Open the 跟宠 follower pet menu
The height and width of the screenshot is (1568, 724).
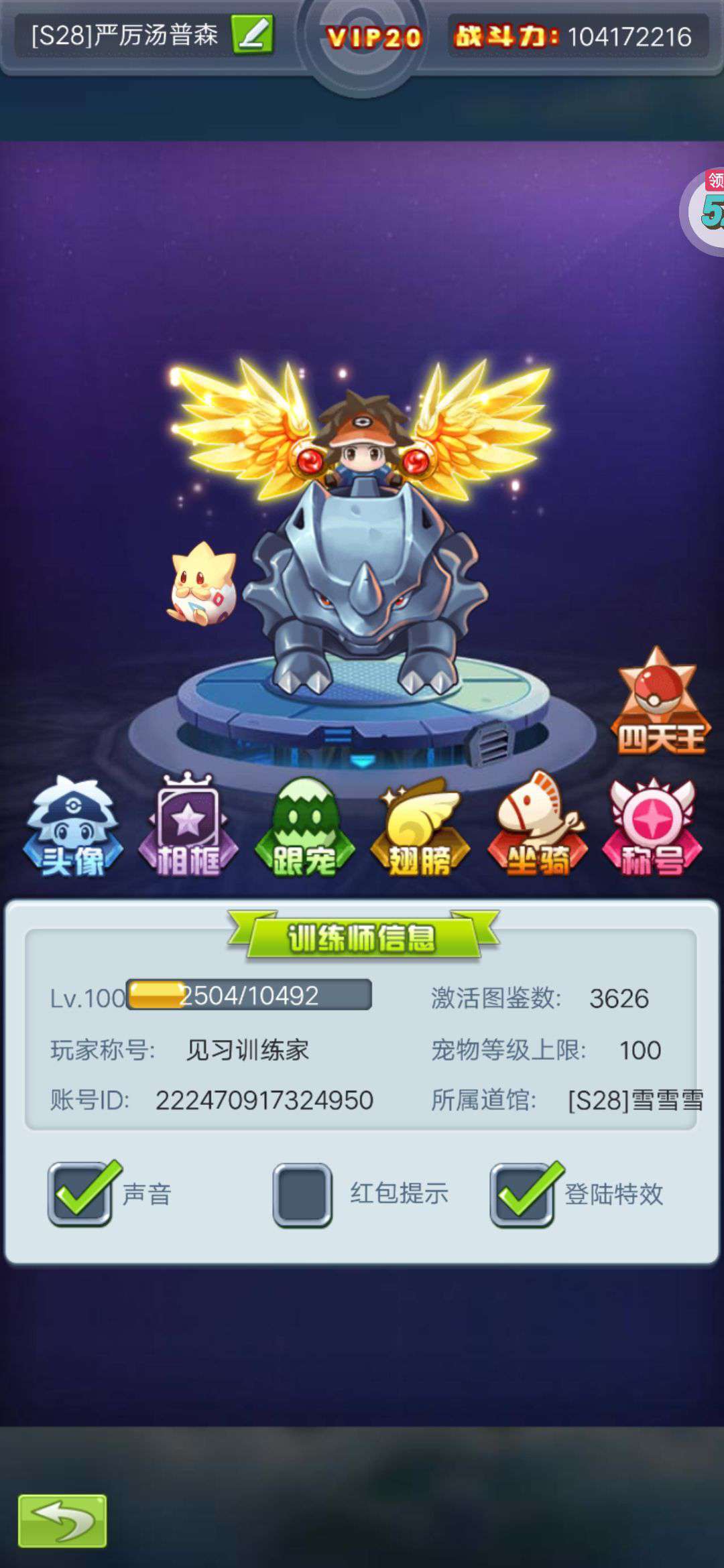(304, 828)
